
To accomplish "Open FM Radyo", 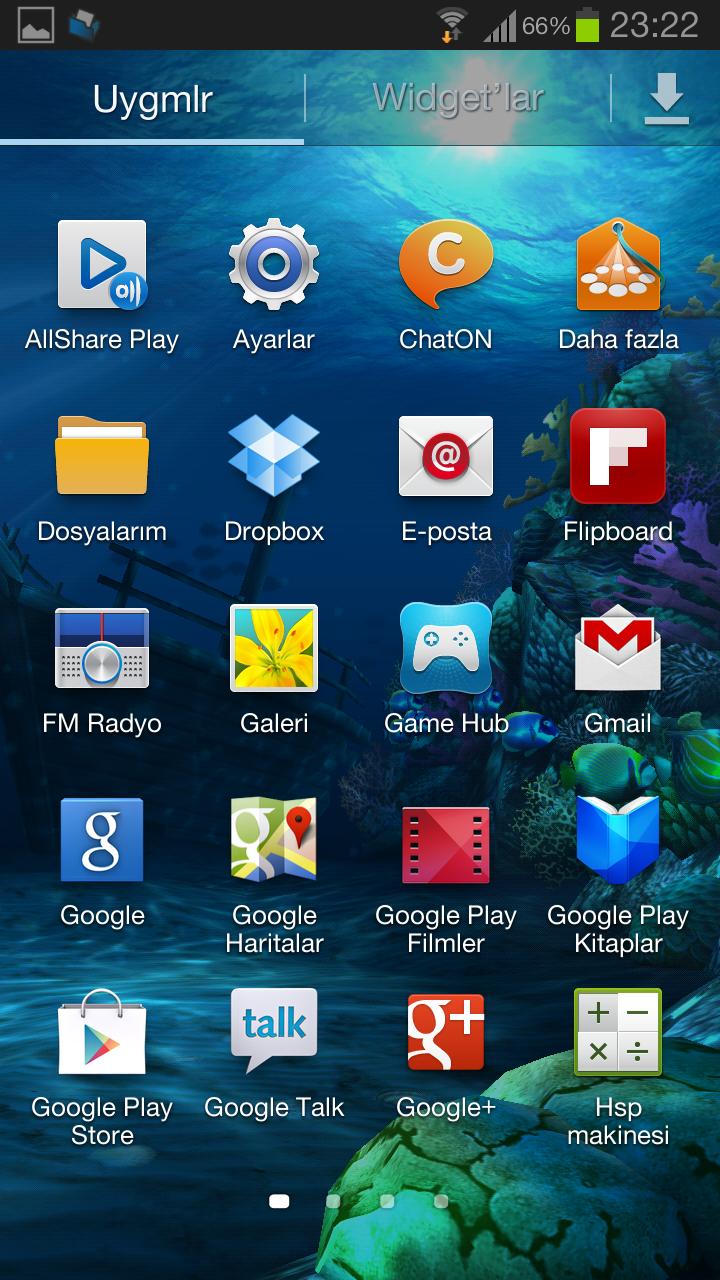I will coord(102,649).
